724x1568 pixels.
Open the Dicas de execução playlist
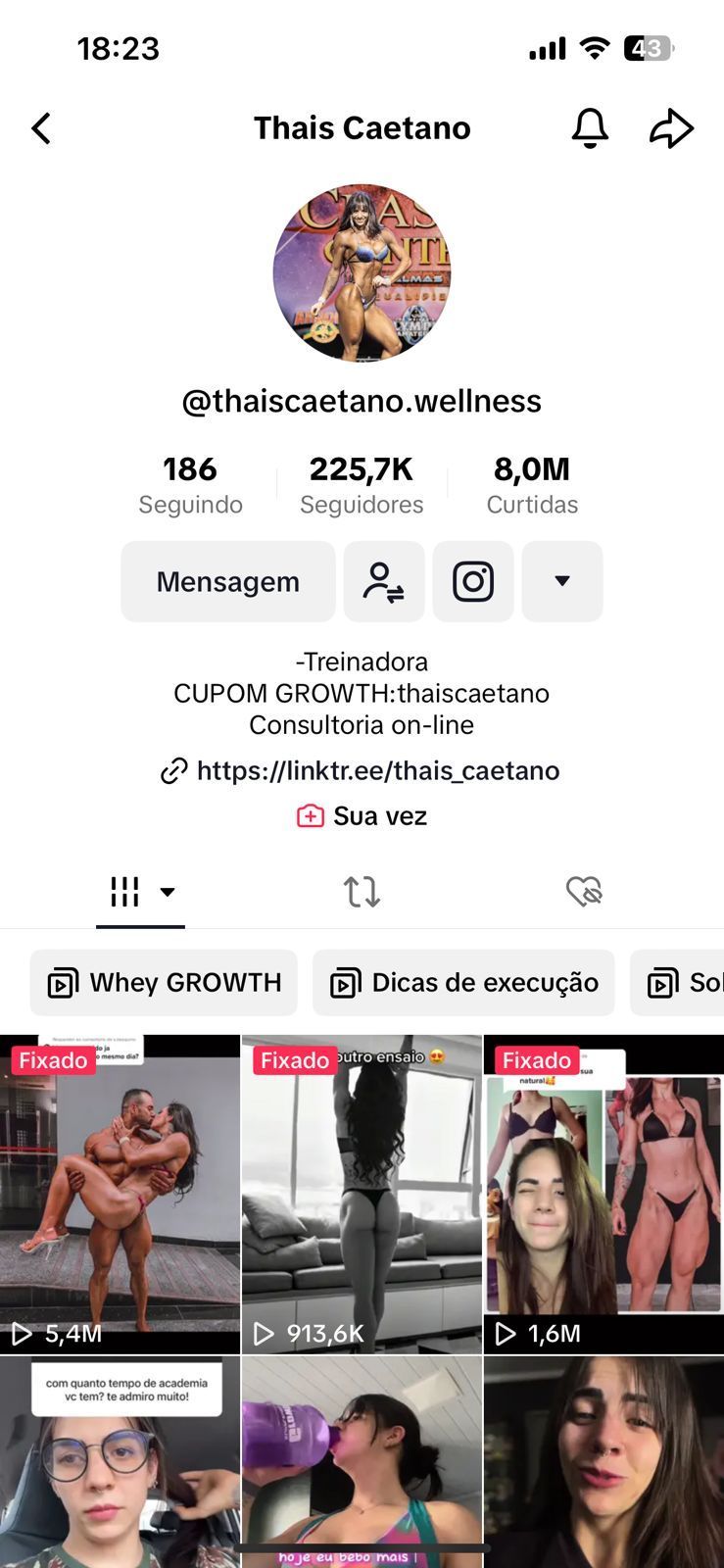pos(463,982)
